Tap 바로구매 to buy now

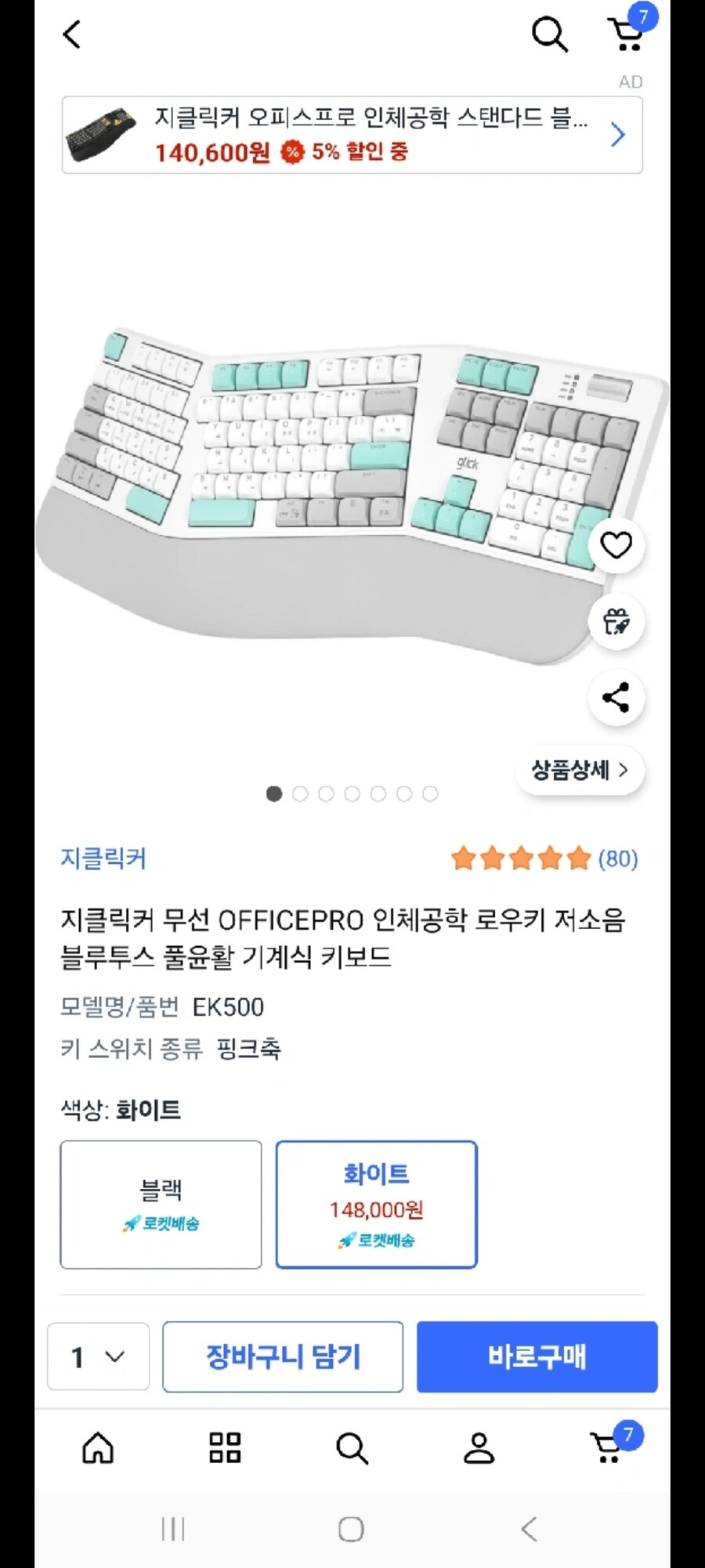click(537, 1357)
